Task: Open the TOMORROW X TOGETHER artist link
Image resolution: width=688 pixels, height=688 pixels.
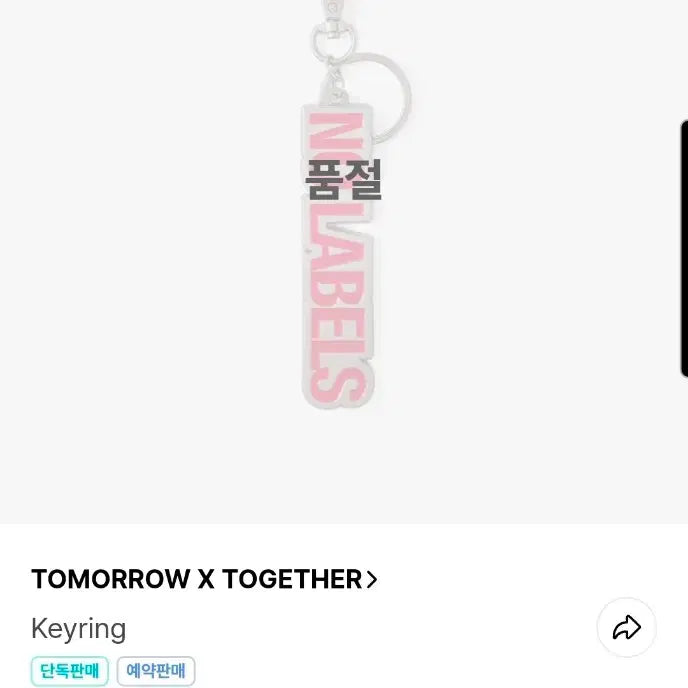Action: [x=204, y=579]
